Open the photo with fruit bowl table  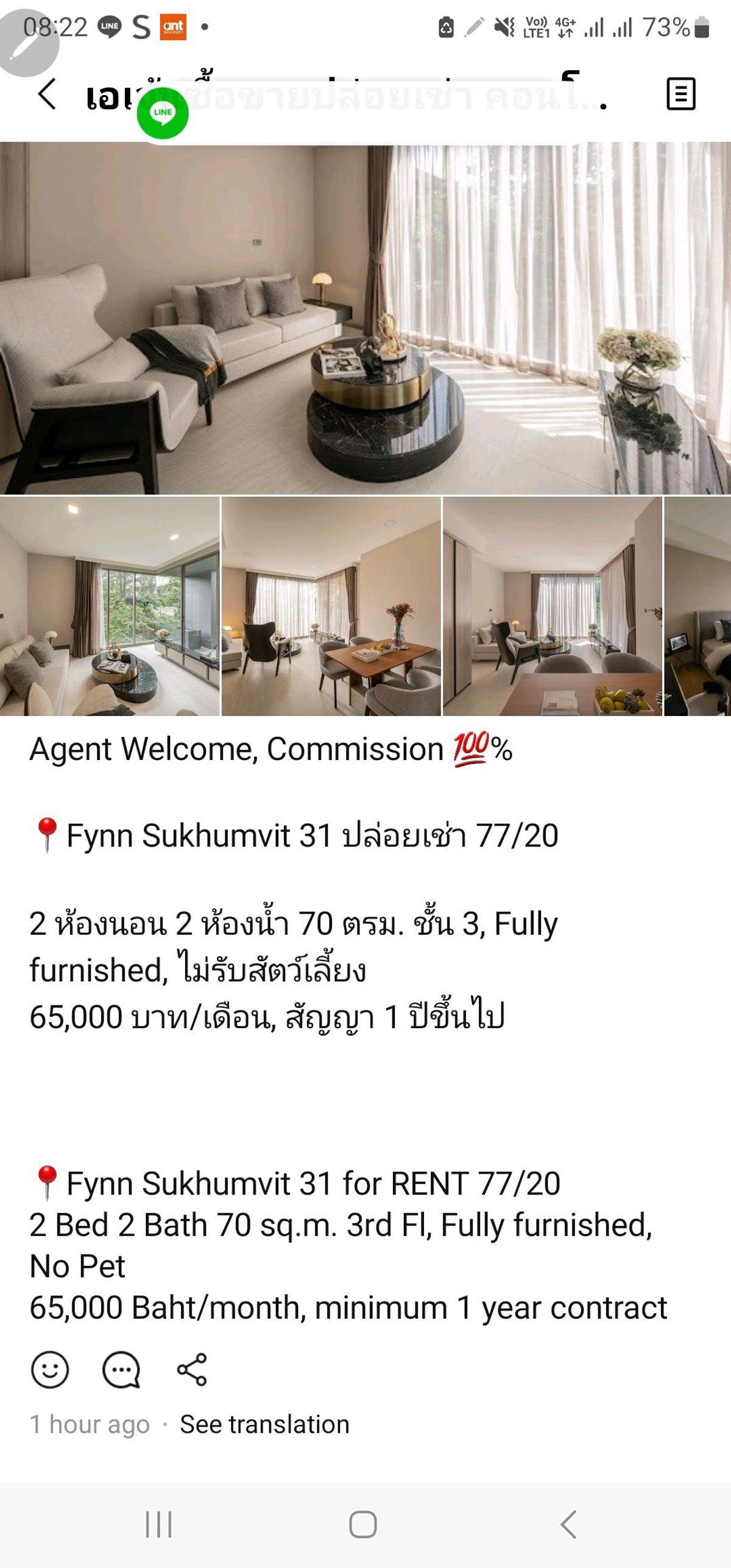click(x=552, y=606)
